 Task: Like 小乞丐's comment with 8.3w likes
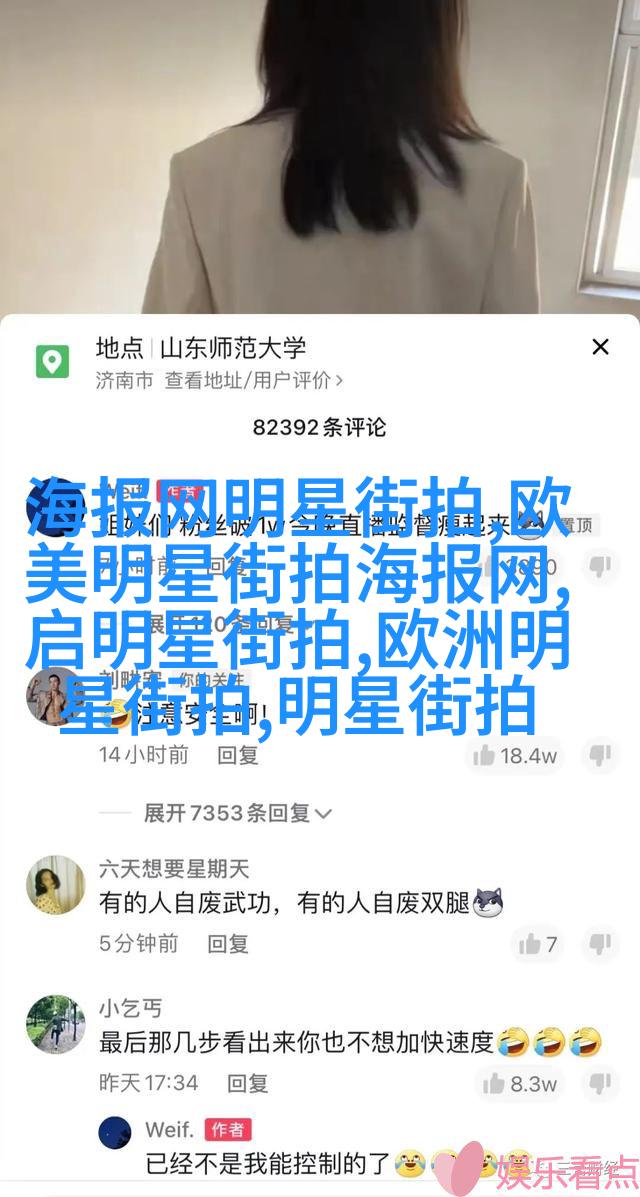(x=519, y=1083)
